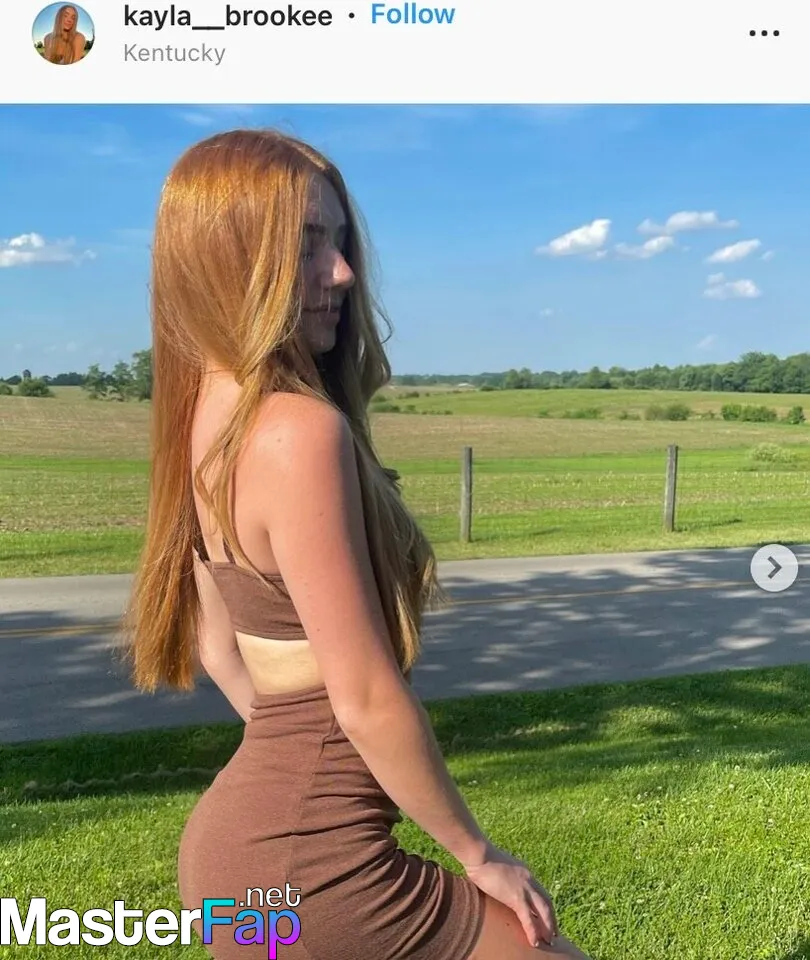Go to the next photo in the carousel

(773, 568)
